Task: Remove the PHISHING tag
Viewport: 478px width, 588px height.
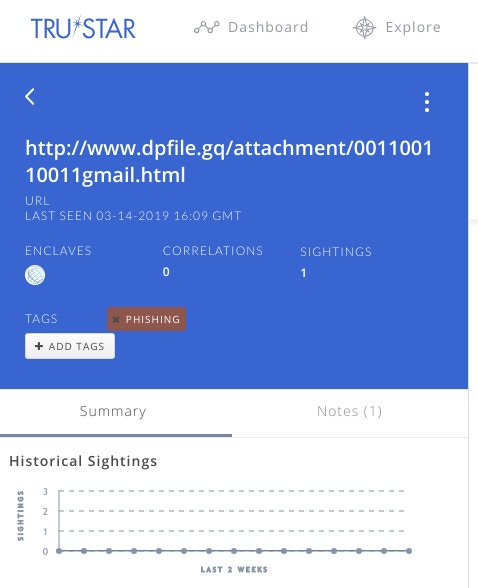Action: coord(116,320)
